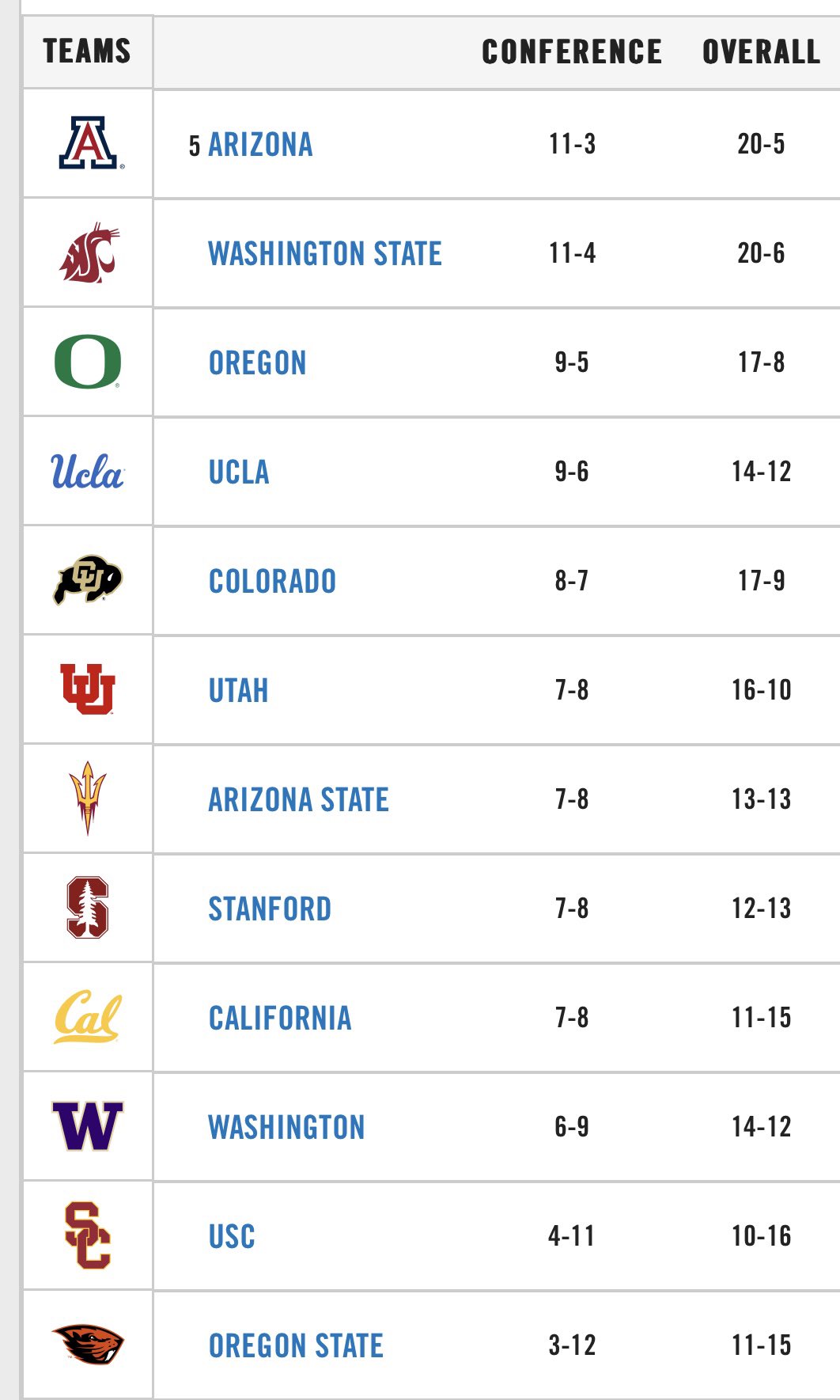Open the California team link
The width and height of the screenshot is (840, 1400).
pos(280,1019)
